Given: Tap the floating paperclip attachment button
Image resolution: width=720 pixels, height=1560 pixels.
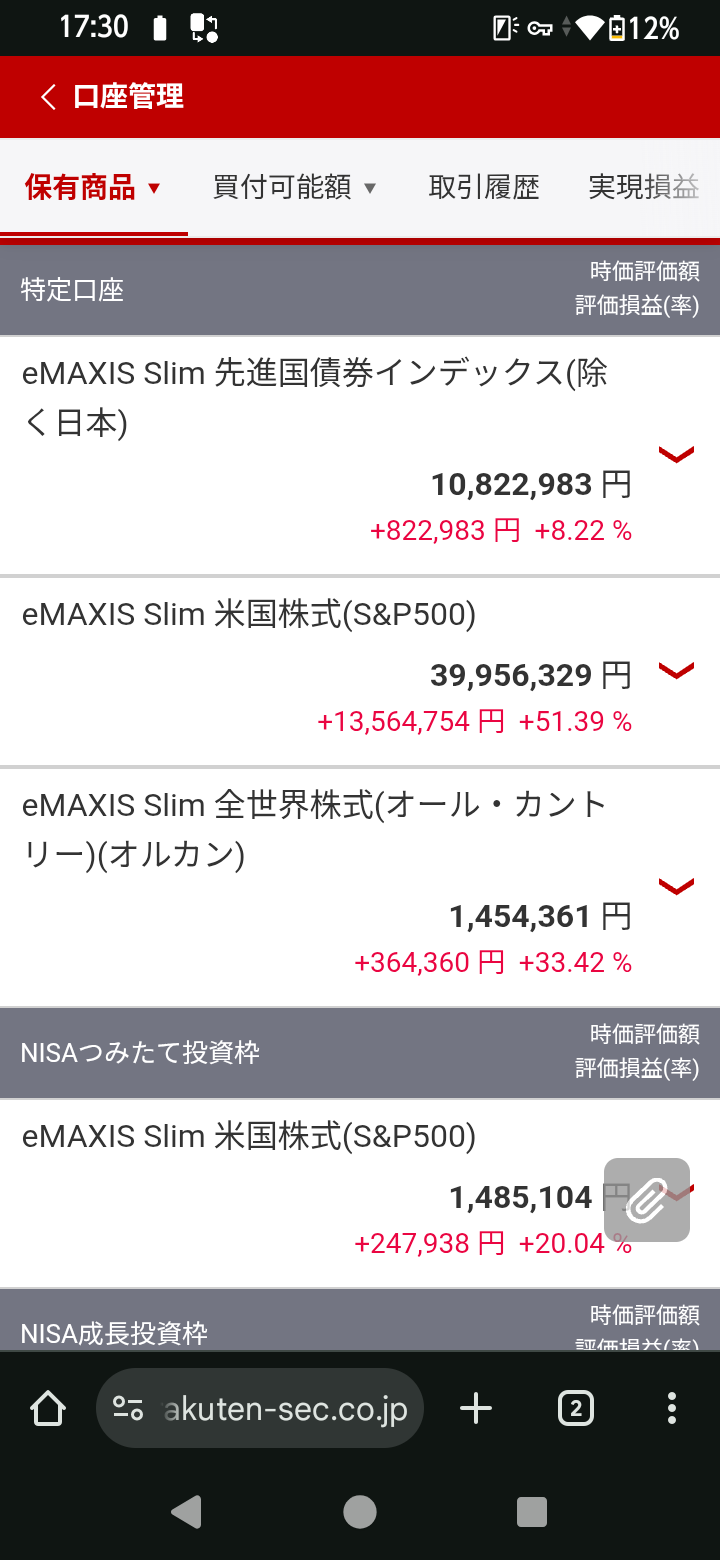Looking at the screenshot, I should click(x=647, y=1200).
